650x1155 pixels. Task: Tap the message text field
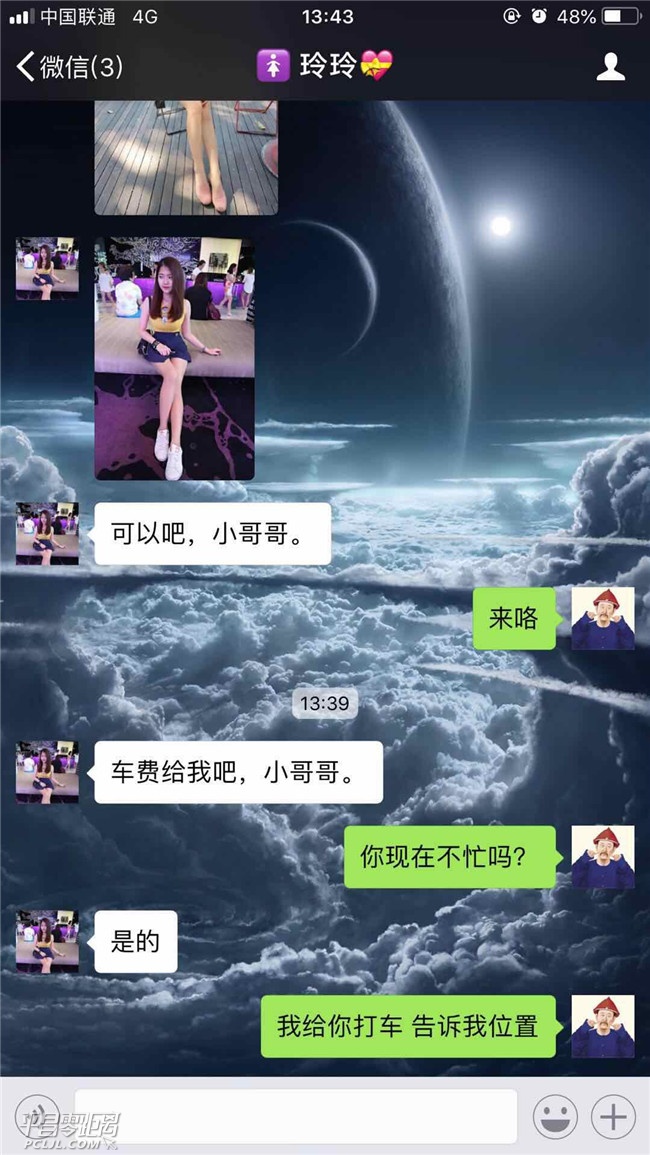click(x=295, y=1115)
